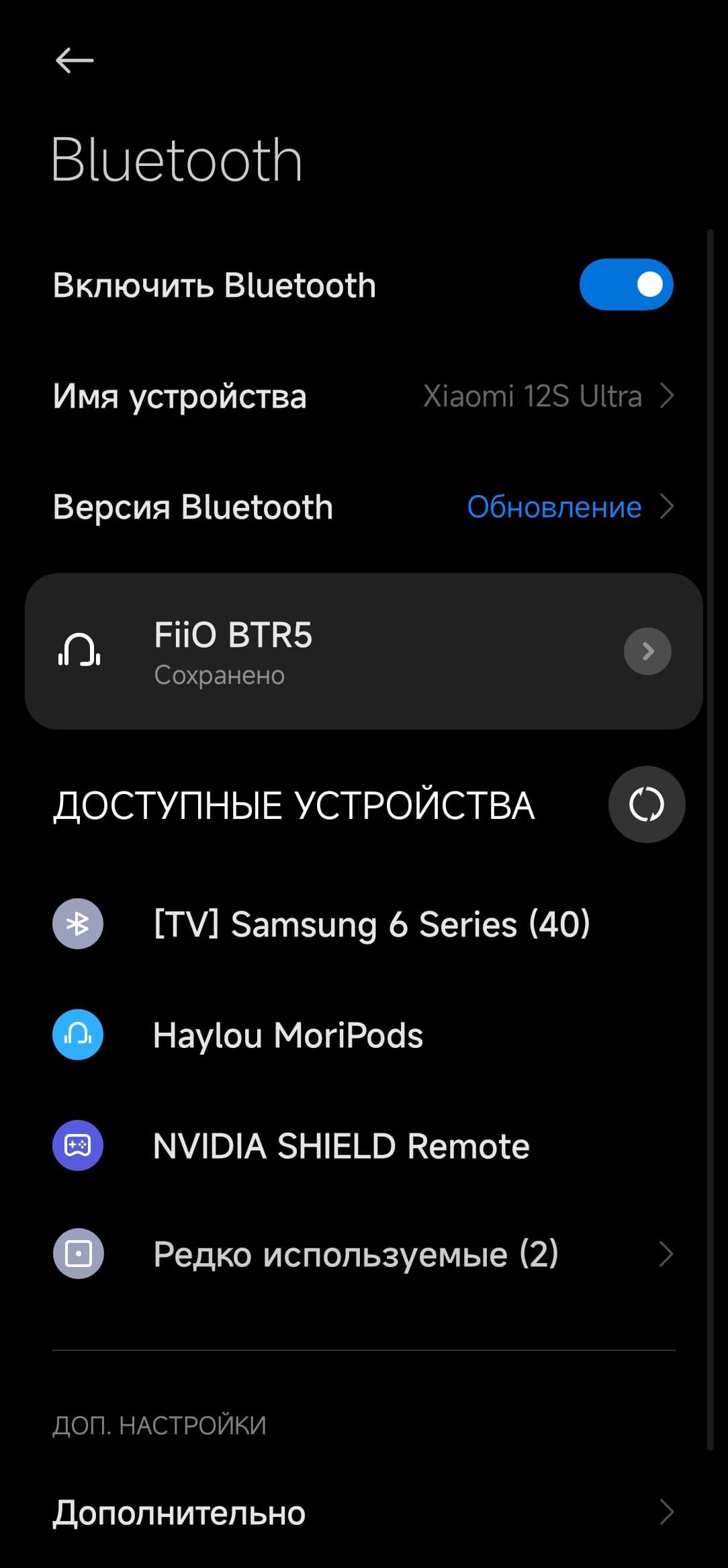Pair with Samsung 6 Series TV

(371, 924)
